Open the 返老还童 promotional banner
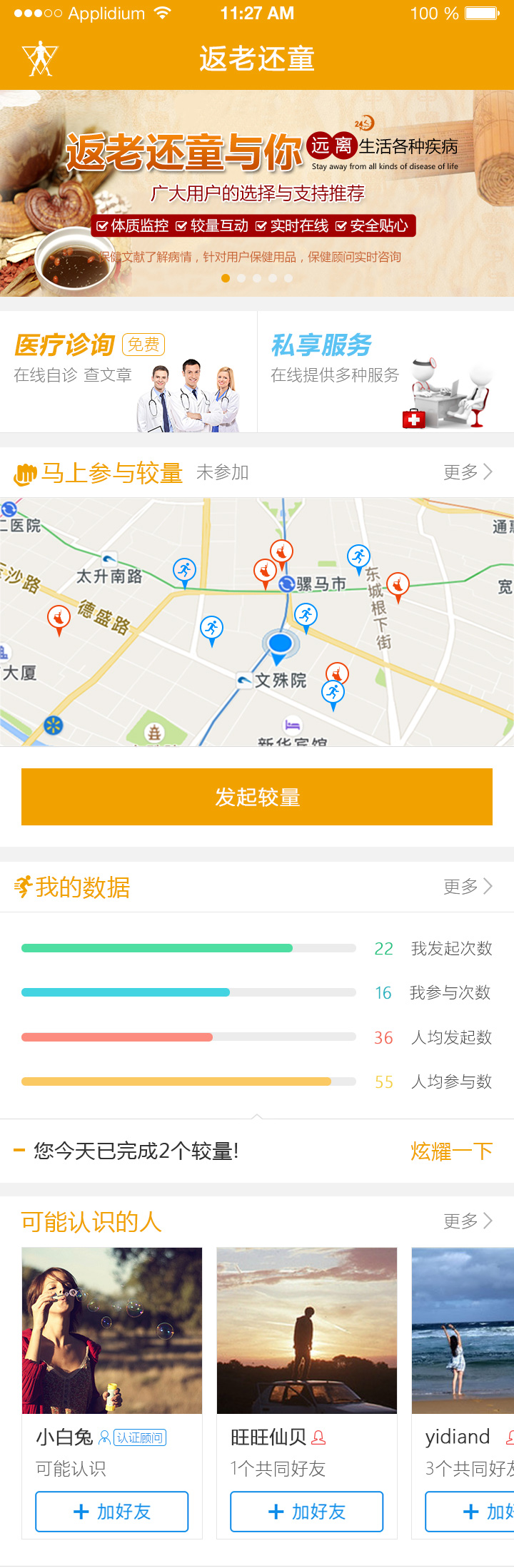Viewport: 514px width, 1568px height. click(x=257, y=193)
